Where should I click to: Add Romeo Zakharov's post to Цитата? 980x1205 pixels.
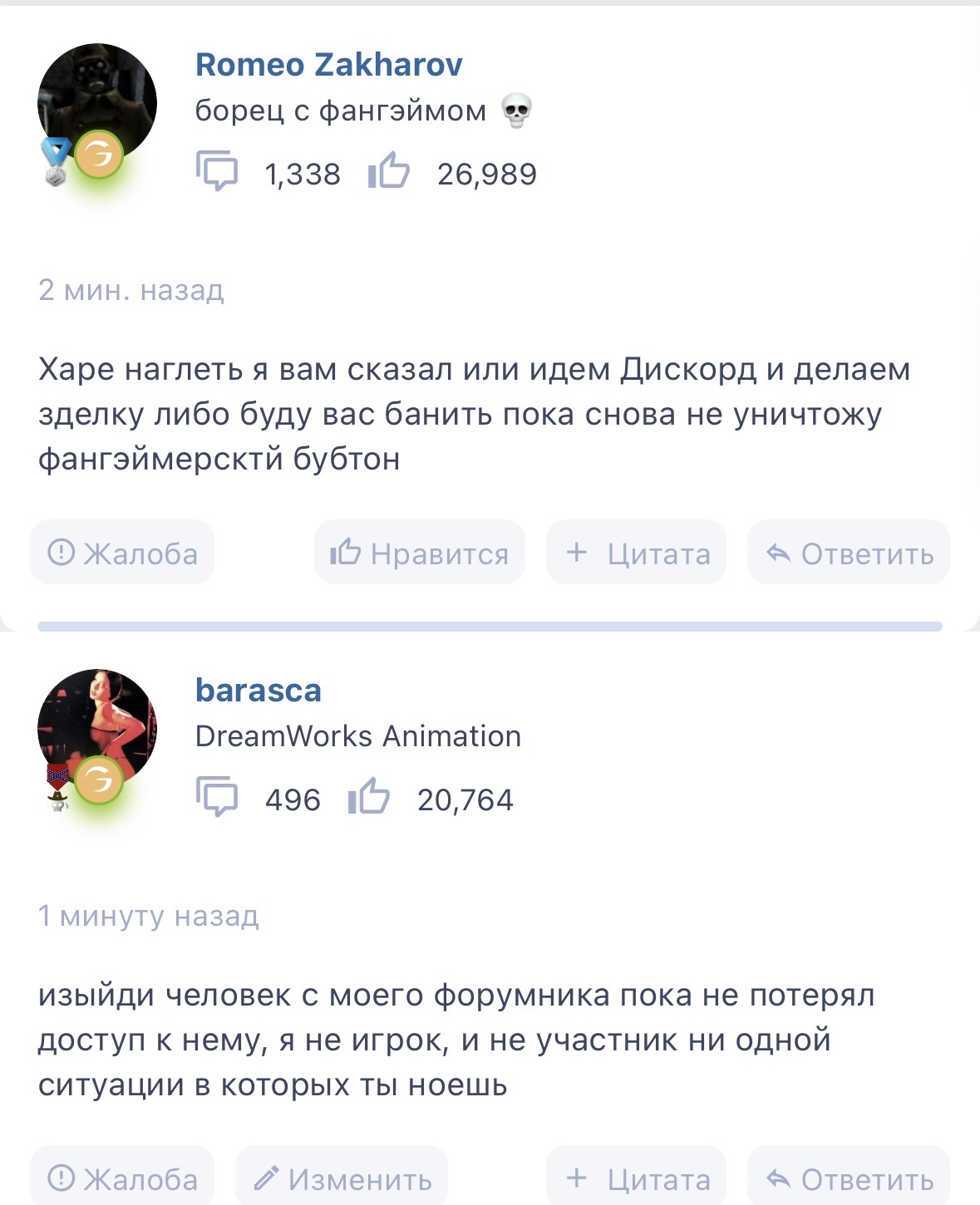click(637, 553)
